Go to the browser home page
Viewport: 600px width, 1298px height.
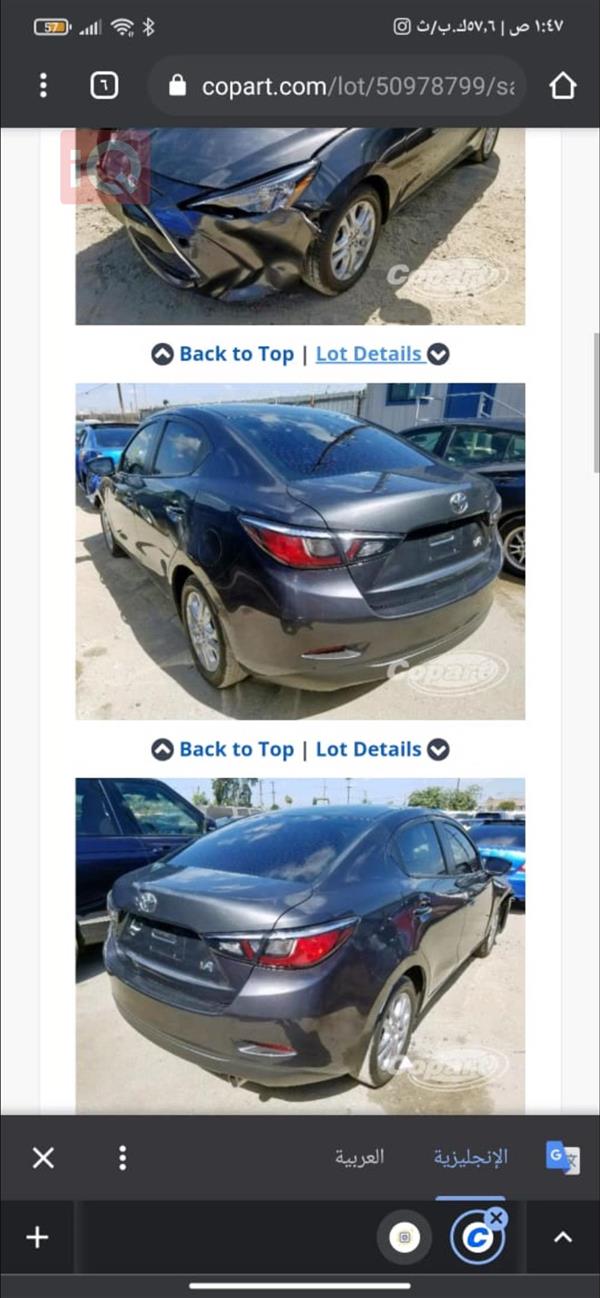click(x=563, y=86)
